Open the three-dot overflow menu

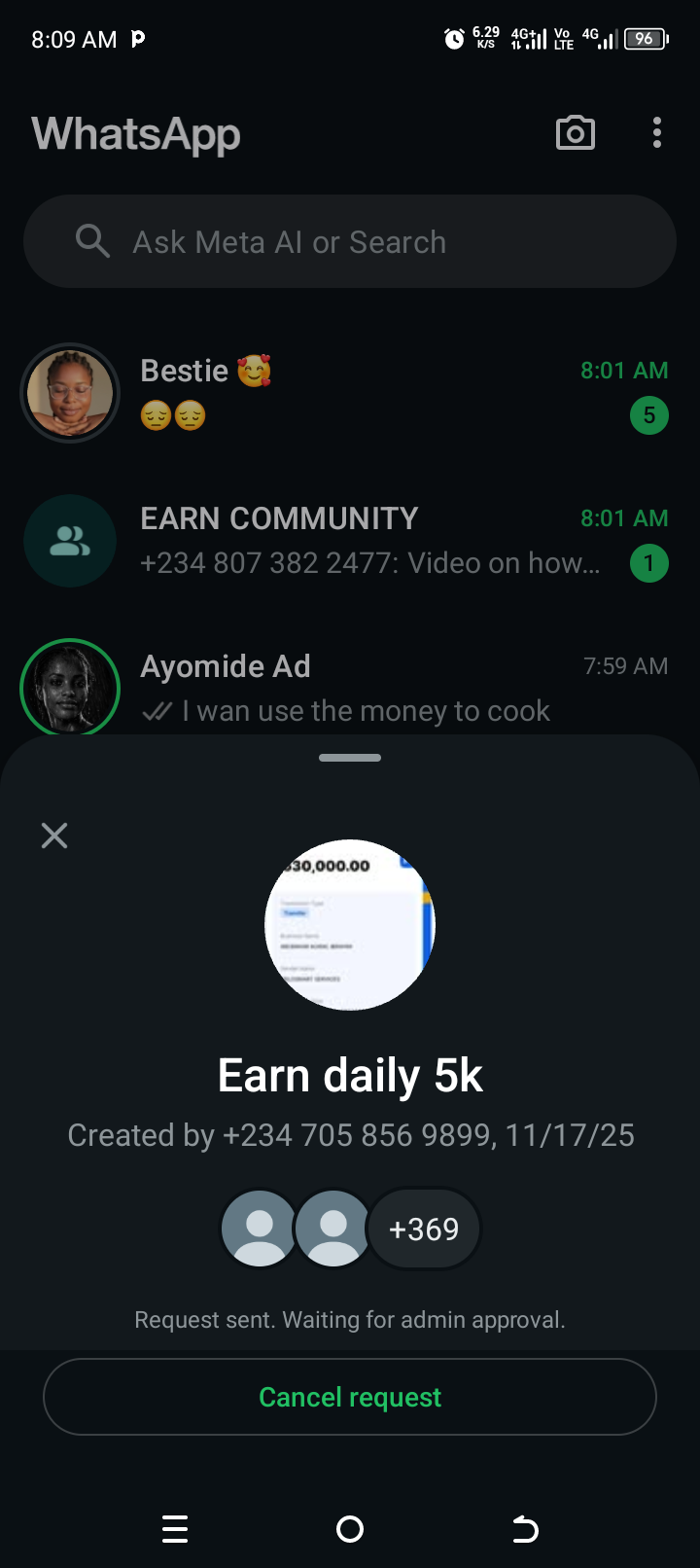657,133
